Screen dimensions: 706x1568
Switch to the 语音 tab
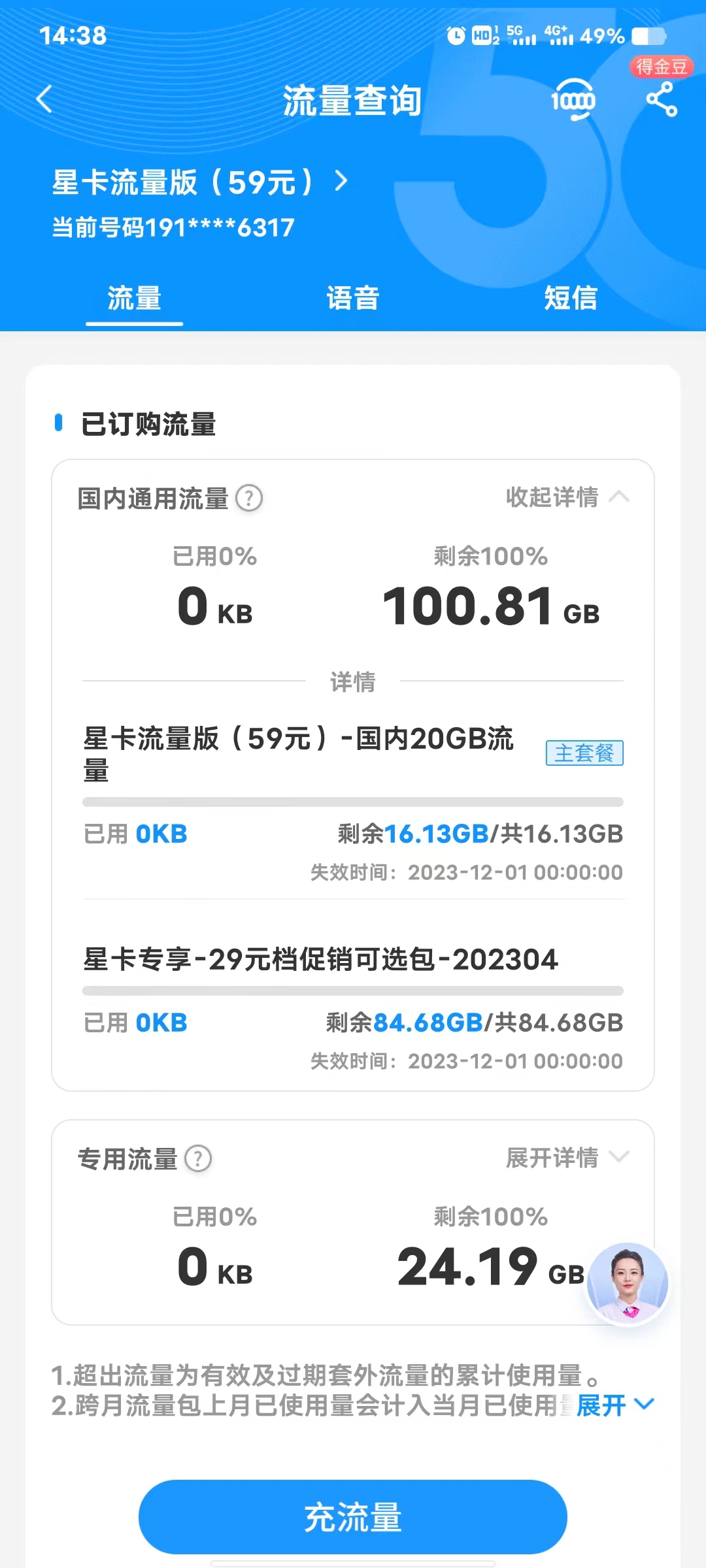[x=352, y=298]
